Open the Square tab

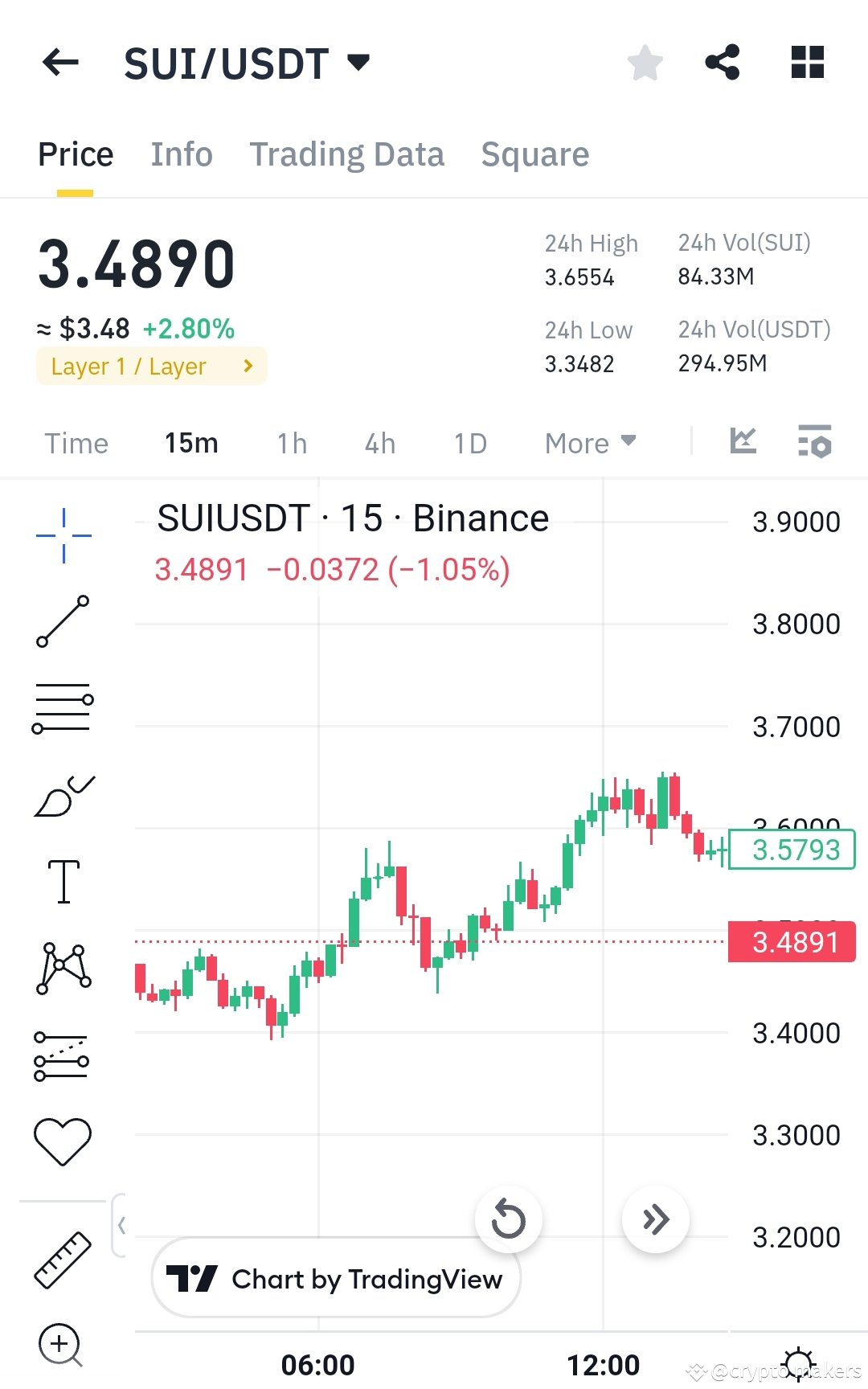point(534,154)
